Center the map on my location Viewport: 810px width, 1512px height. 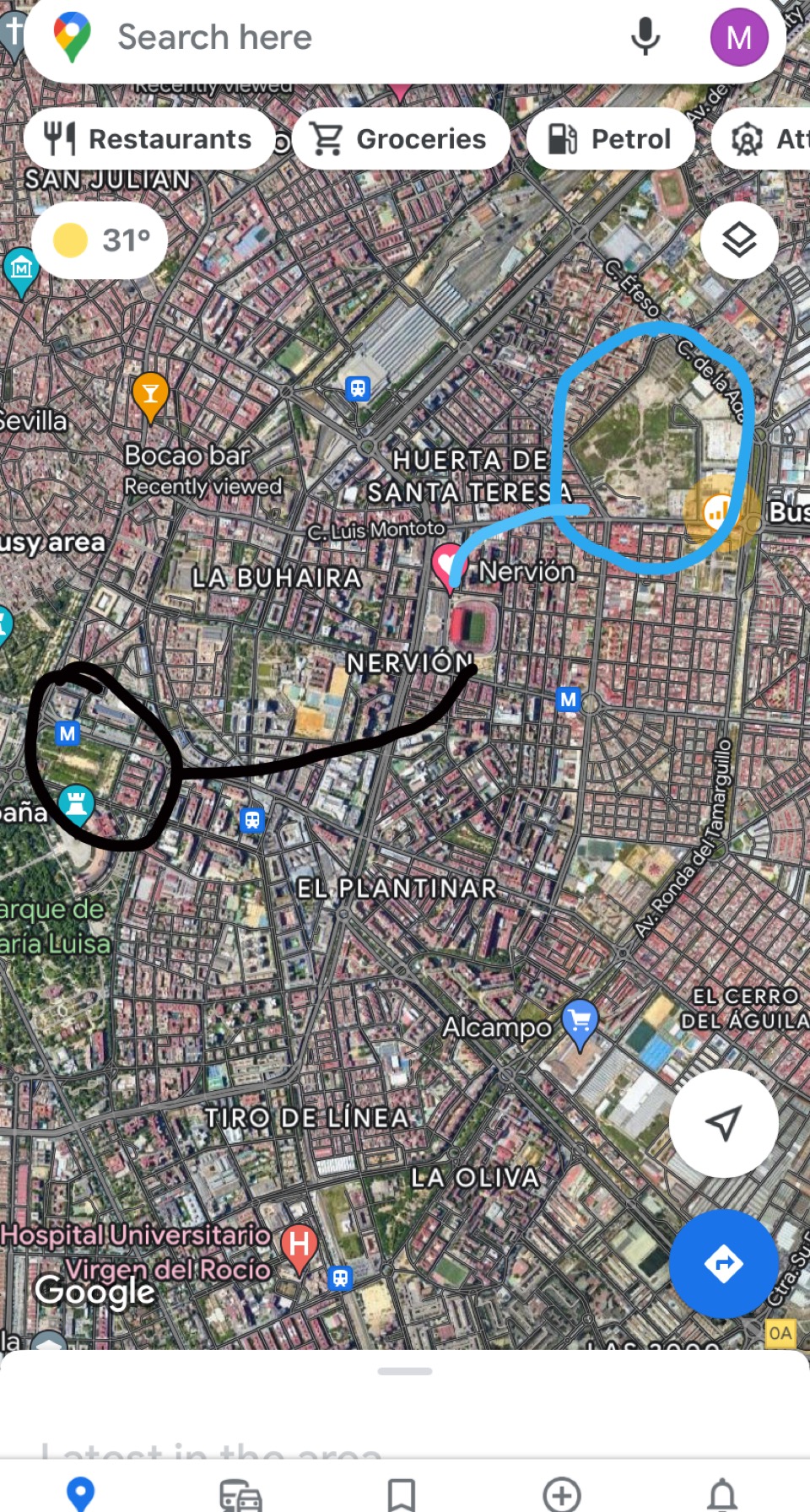(723, 1122)
